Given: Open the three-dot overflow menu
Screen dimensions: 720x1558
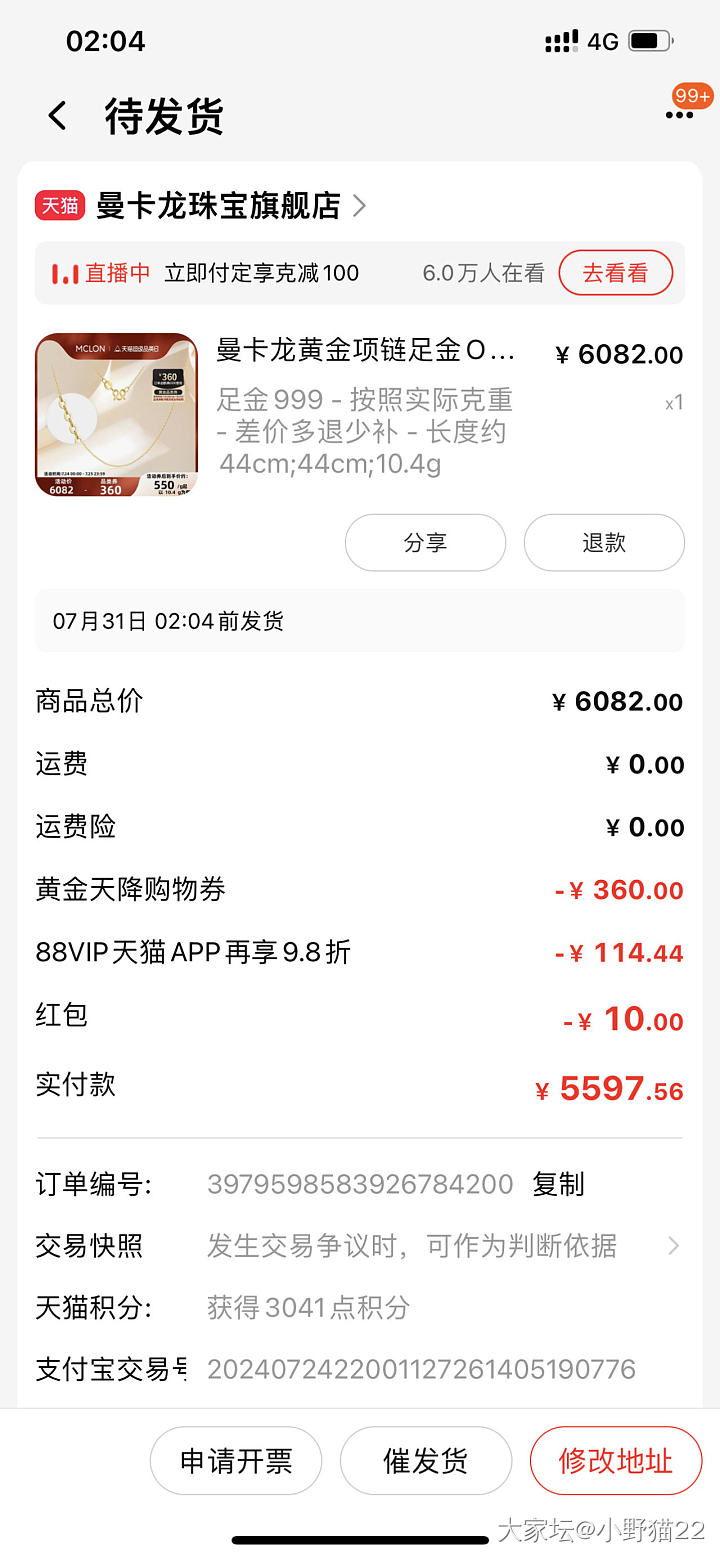Looking at the screenshot, I should (x=679, y=116).
